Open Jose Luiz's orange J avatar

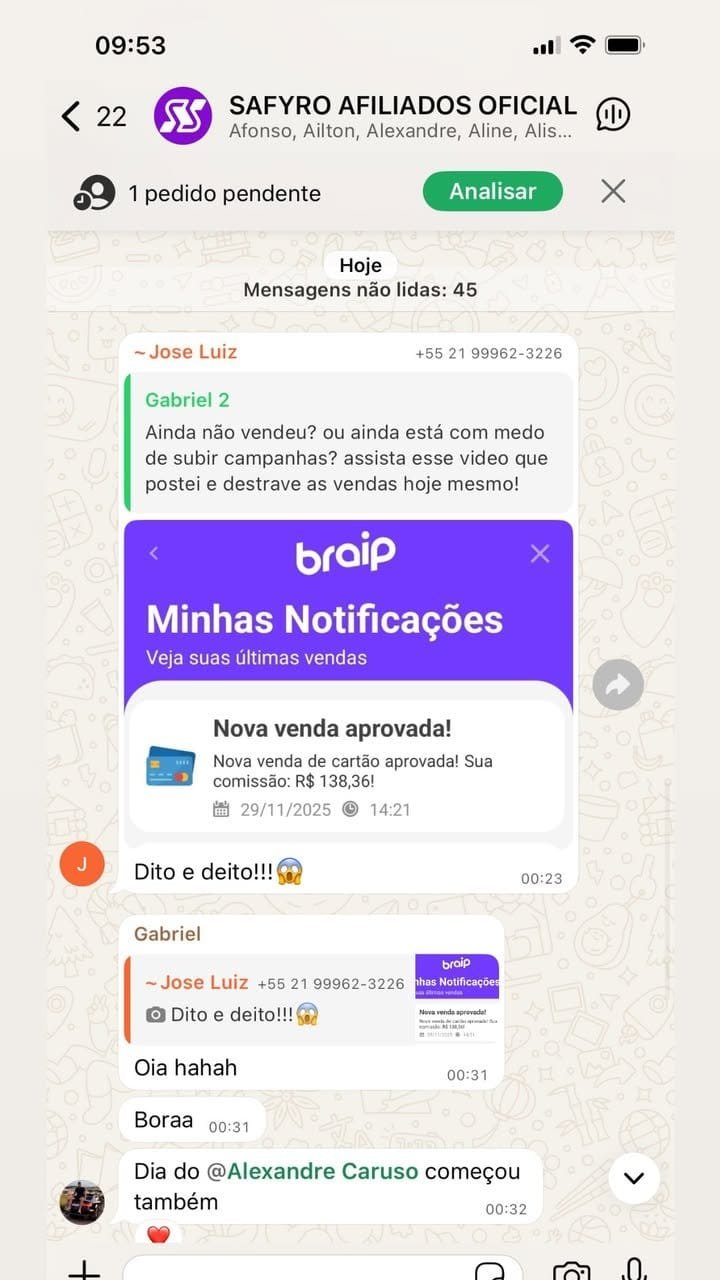[82, 865]
